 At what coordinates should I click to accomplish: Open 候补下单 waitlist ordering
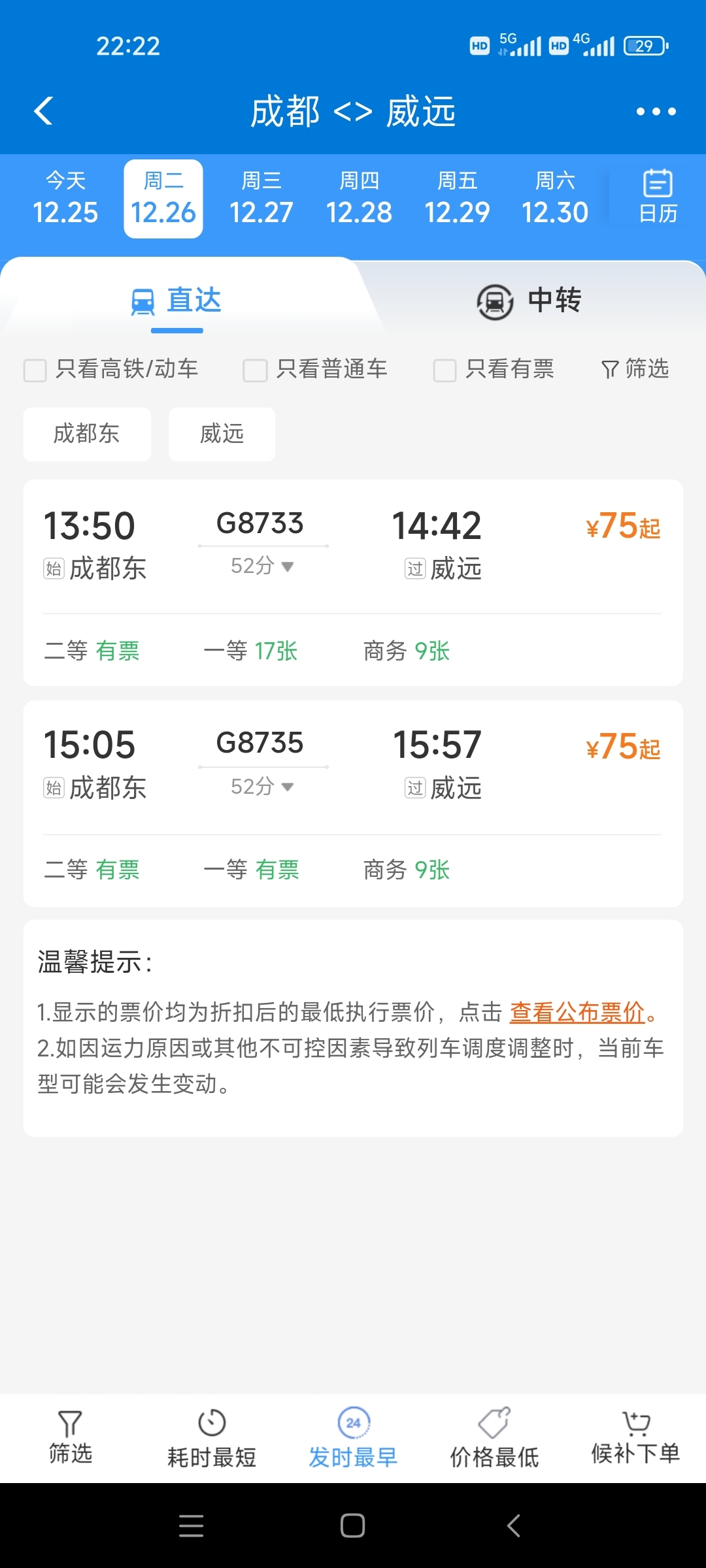point(635,1439)
